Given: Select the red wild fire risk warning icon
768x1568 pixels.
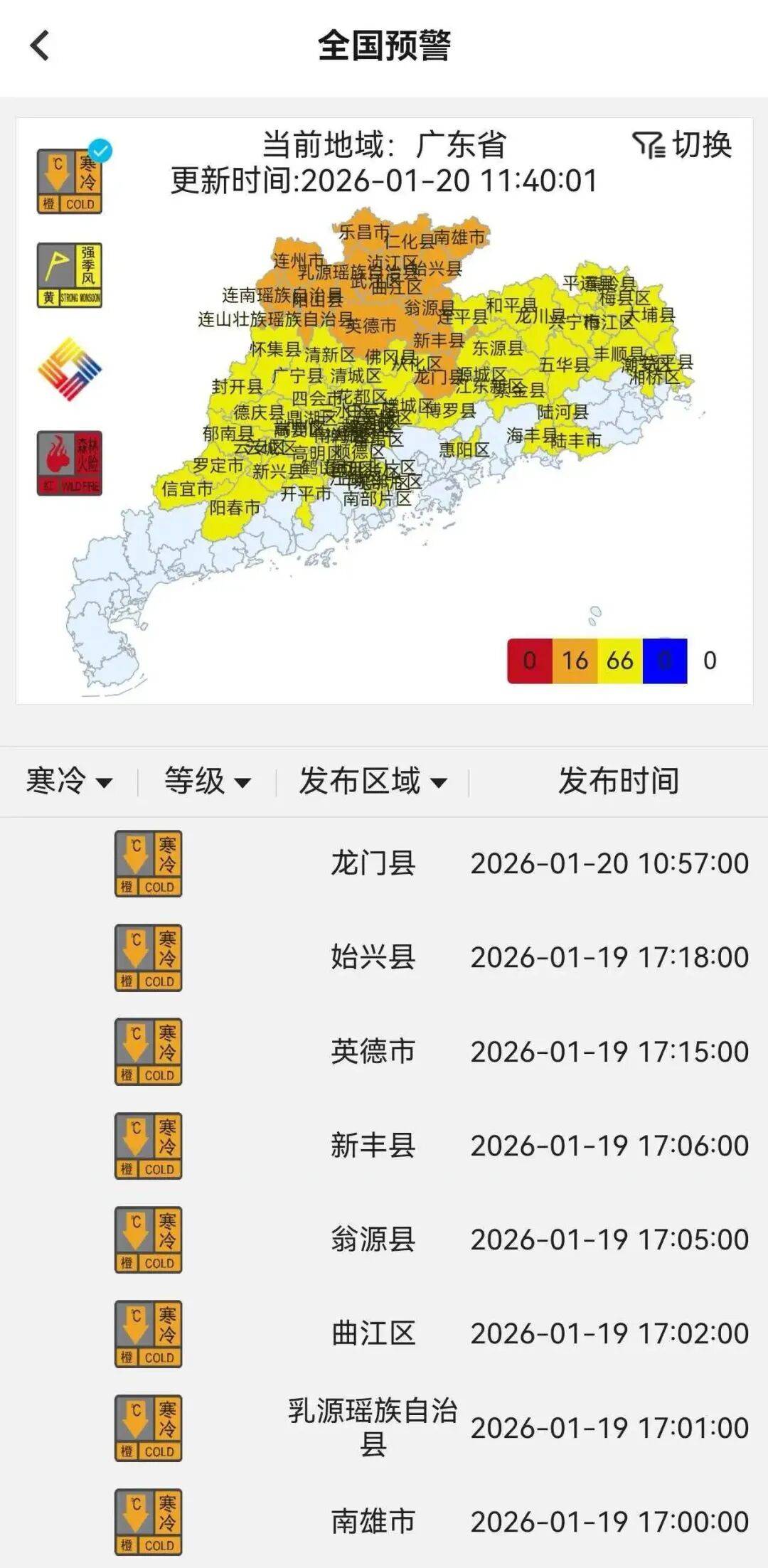Looking at the screenshot, I should pyautogui.click(x=69, y=461).
